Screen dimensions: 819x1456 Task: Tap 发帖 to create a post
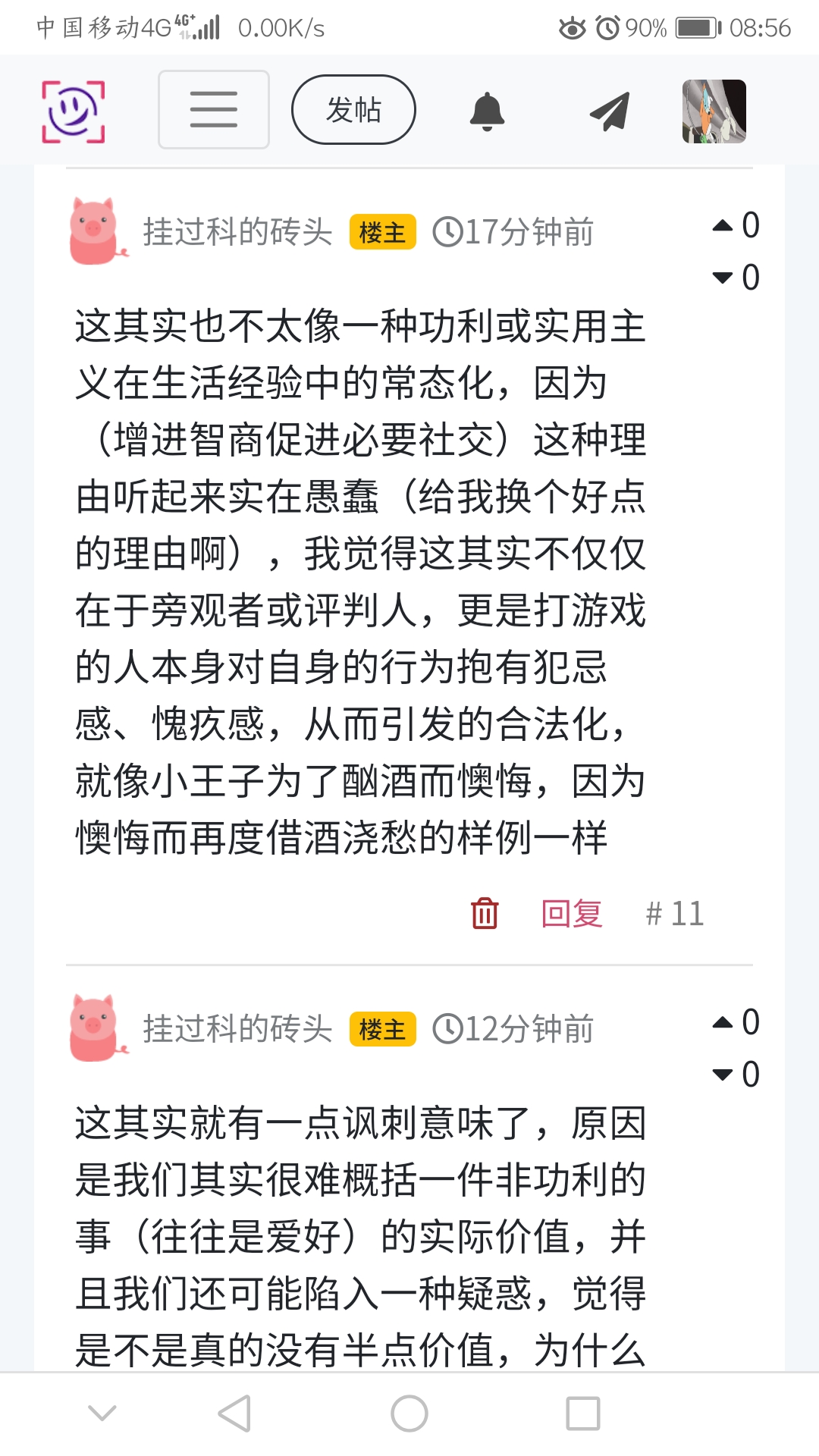click(x=353, y=110)
